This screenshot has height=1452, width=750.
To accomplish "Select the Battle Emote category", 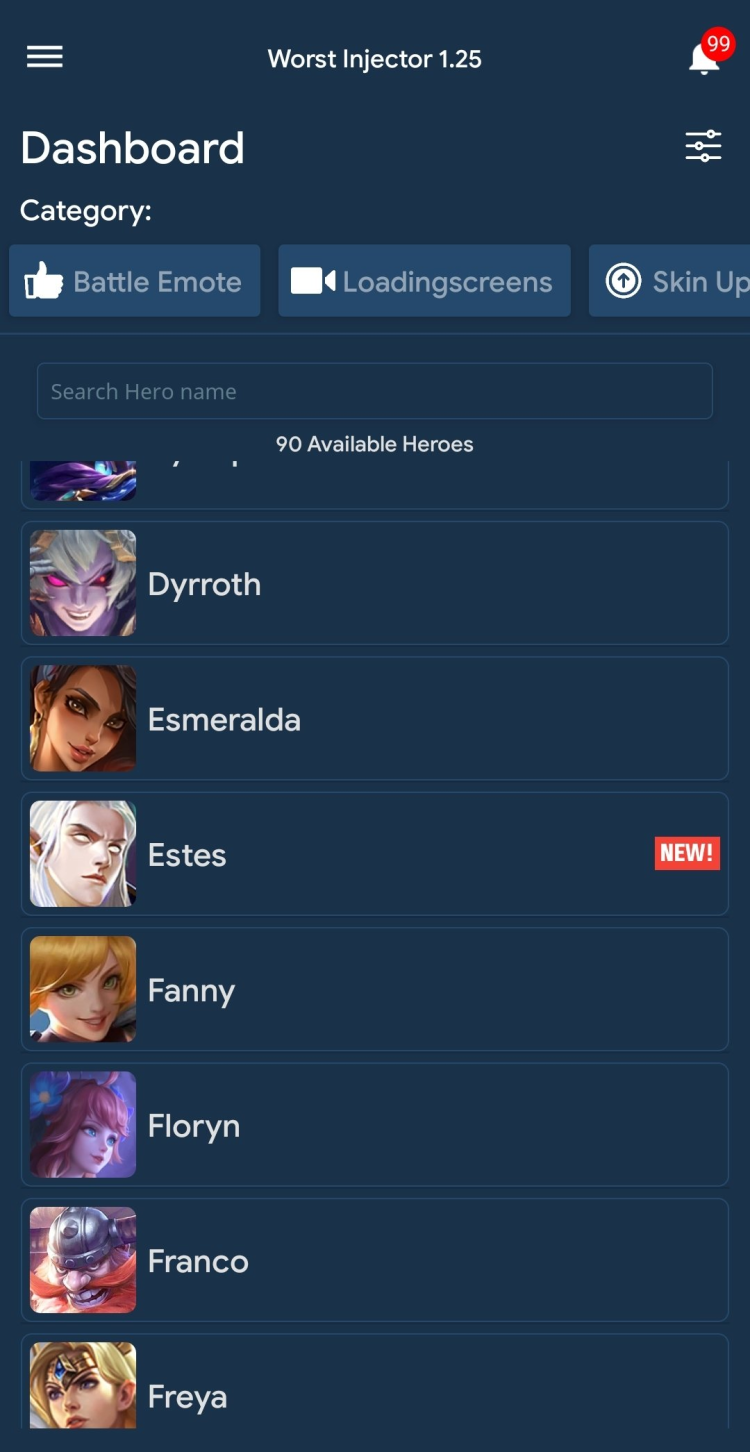I will pos(135,282).
